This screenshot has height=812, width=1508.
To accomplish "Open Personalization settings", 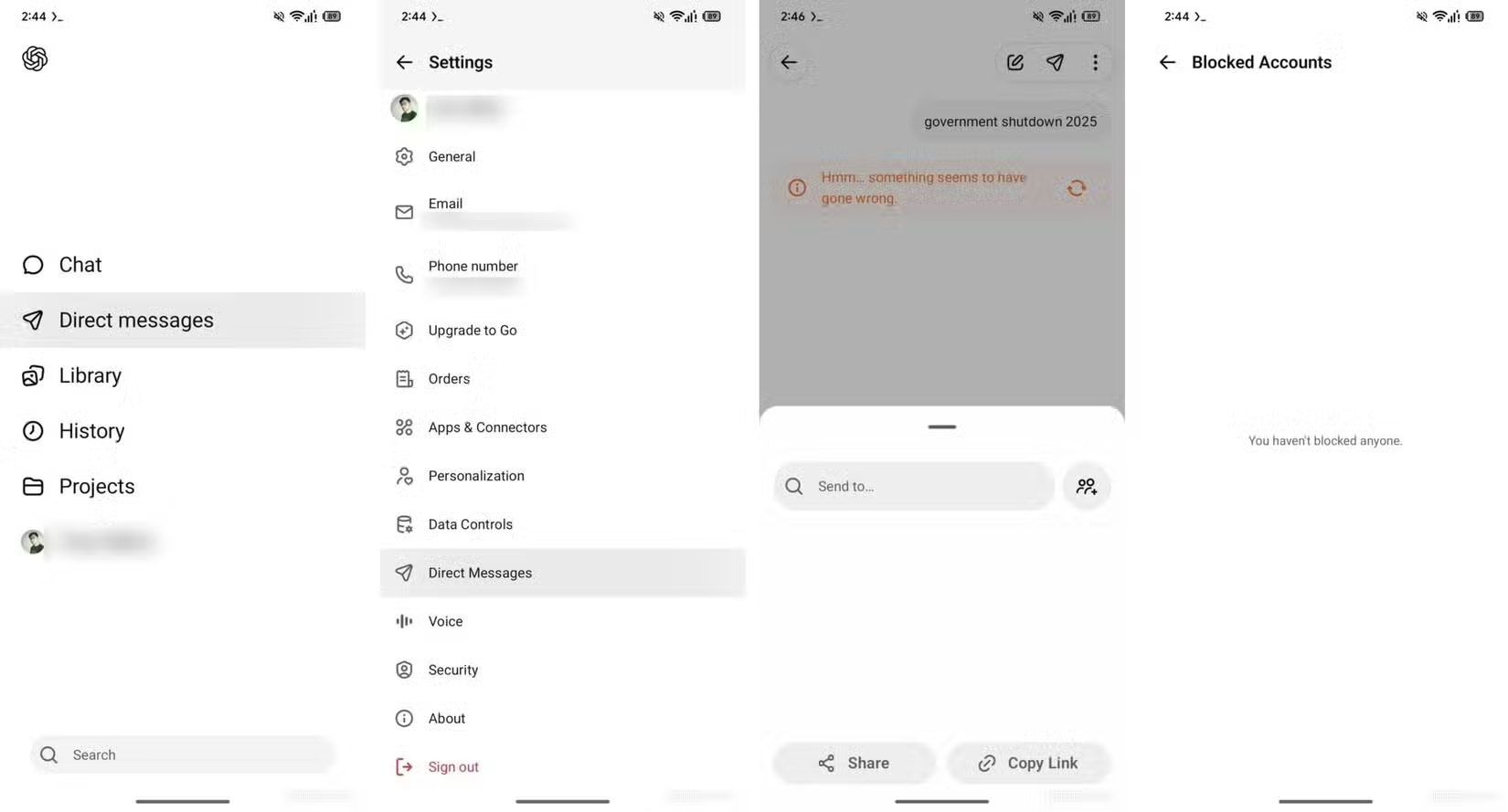I will pyautogui.click(x=475, y=476).
